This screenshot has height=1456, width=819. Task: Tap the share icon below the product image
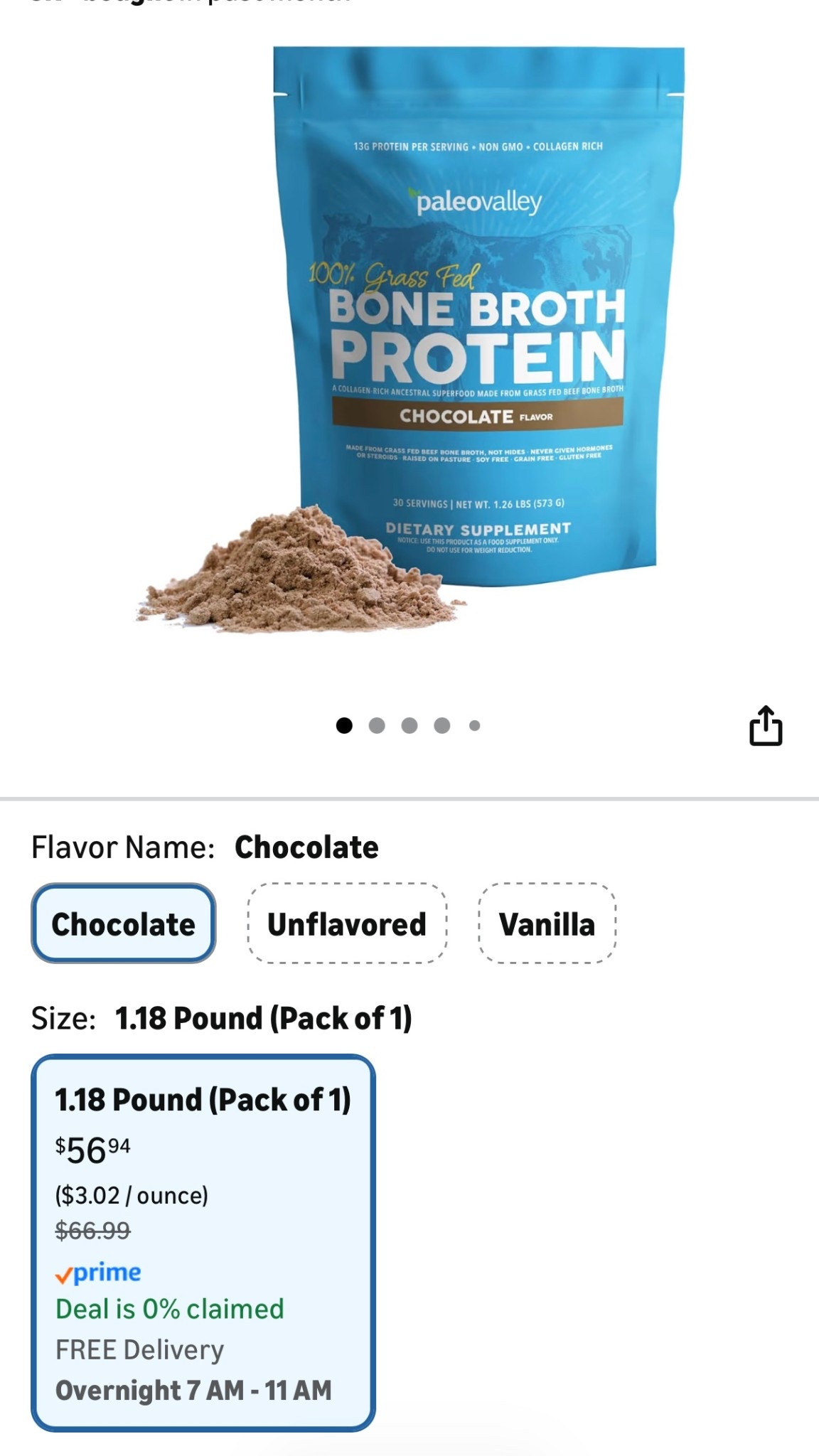point(766,724)
